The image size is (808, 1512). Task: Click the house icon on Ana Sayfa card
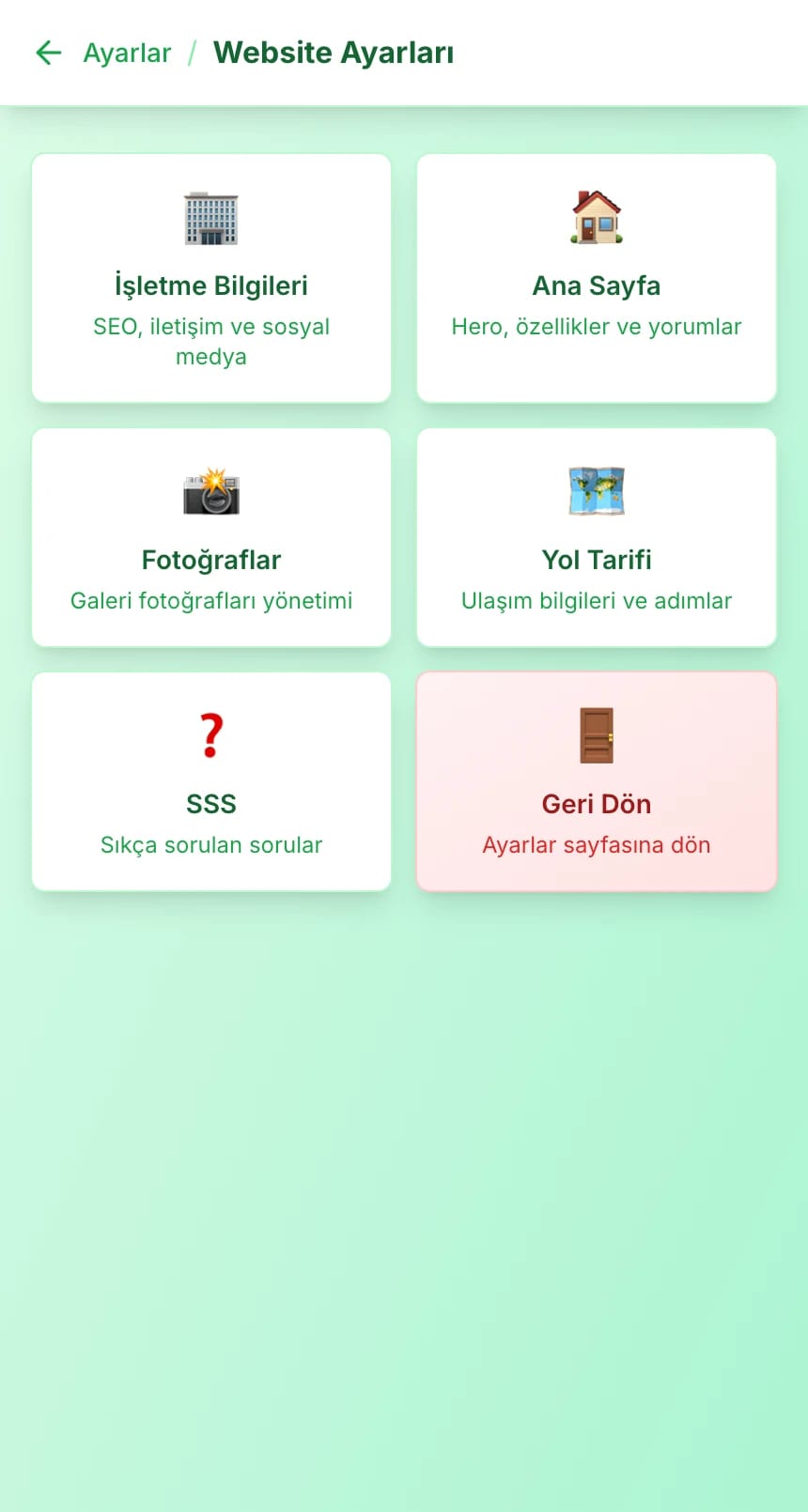pos(597,216)
